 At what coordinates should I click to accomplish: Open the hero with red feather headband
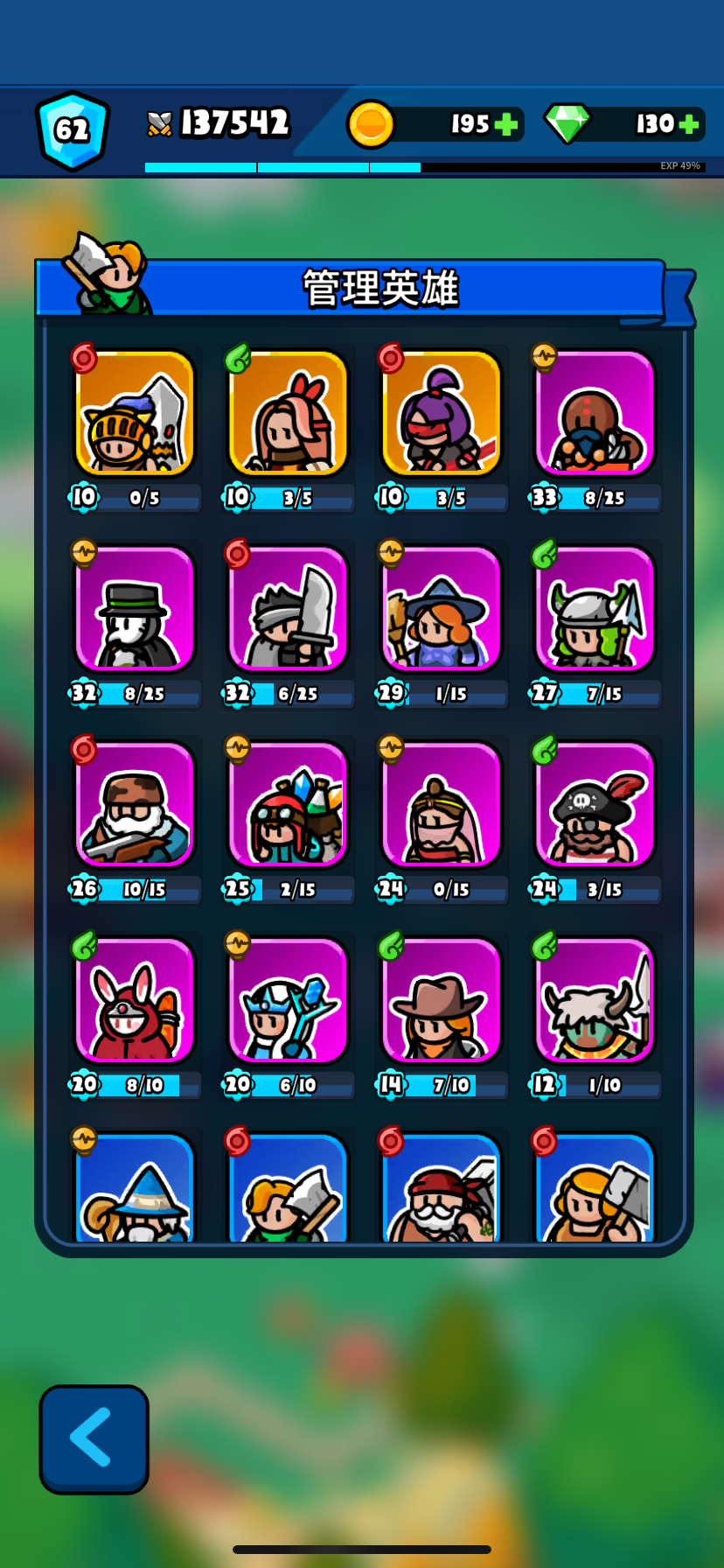[x=288, y=413]
